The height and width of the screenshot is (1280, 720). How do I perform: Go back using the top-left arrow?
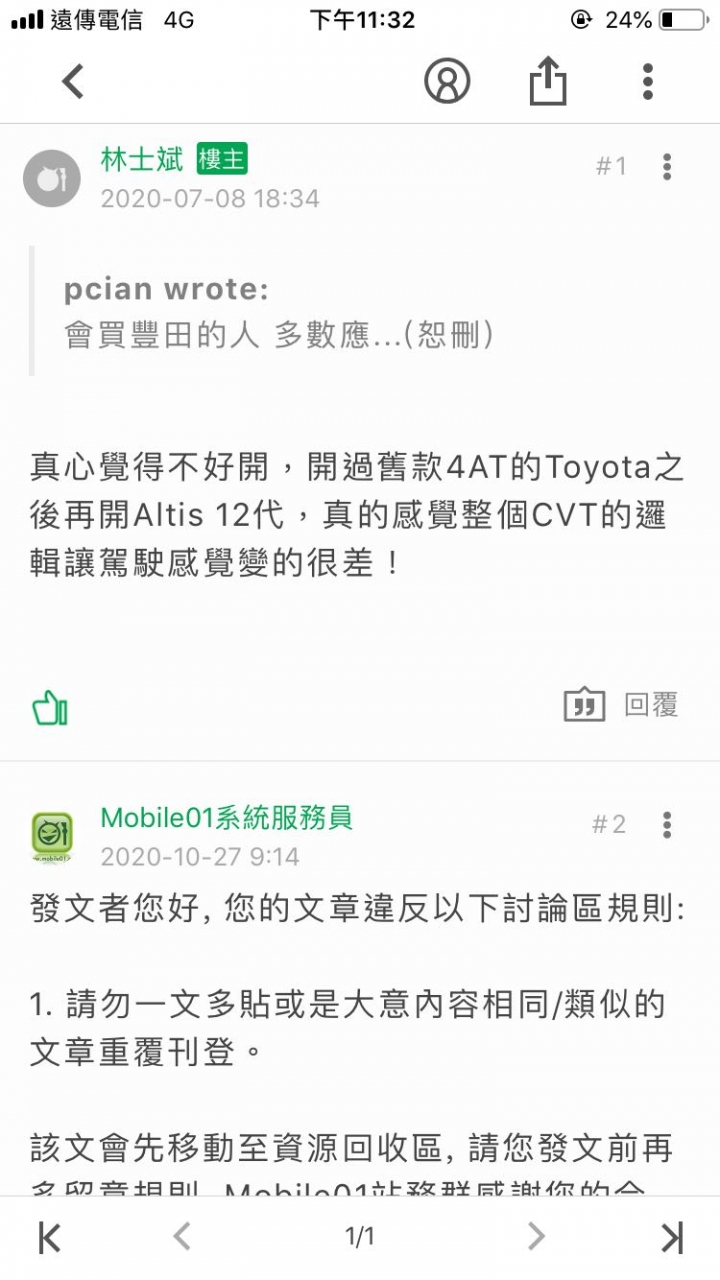[73, 81]
